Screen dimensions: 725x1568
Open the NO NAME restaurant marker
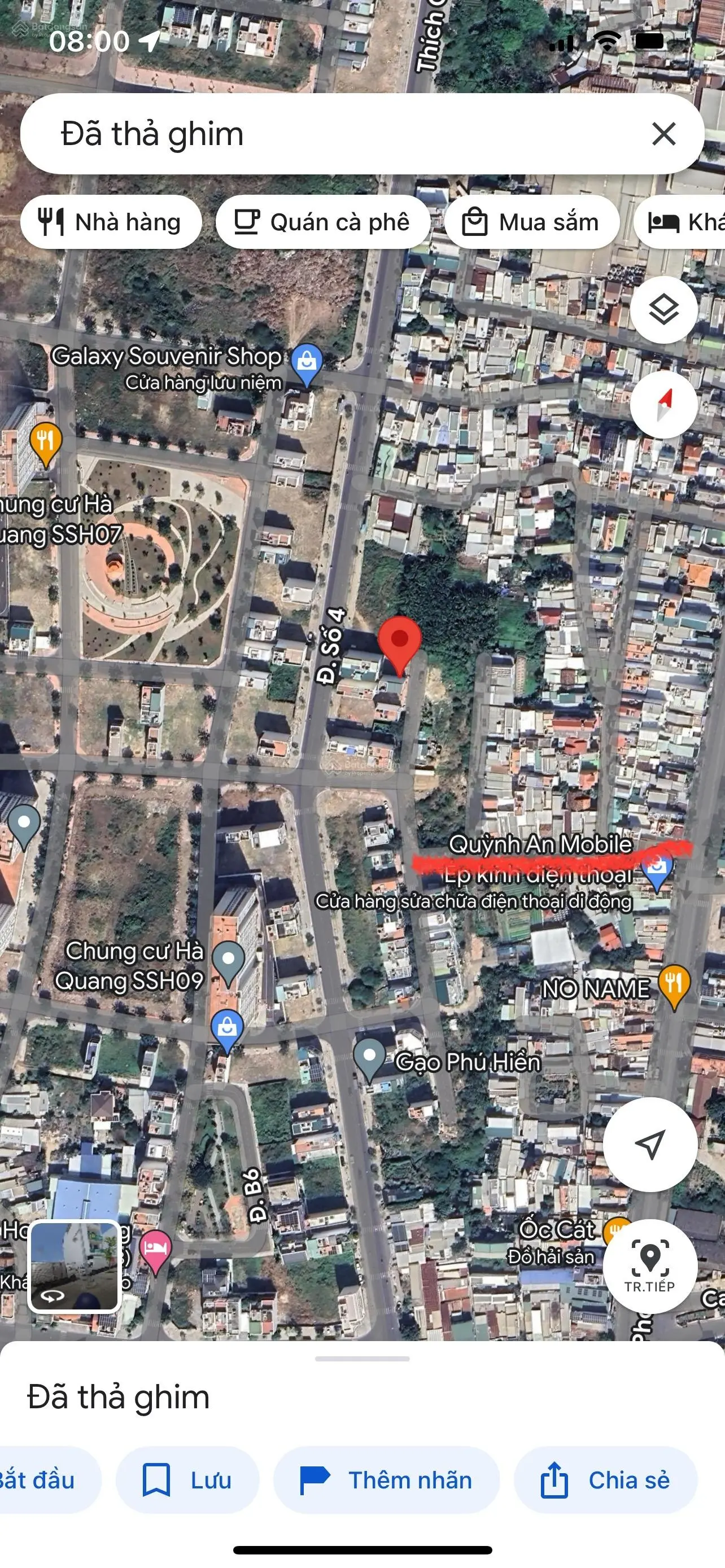674,985
